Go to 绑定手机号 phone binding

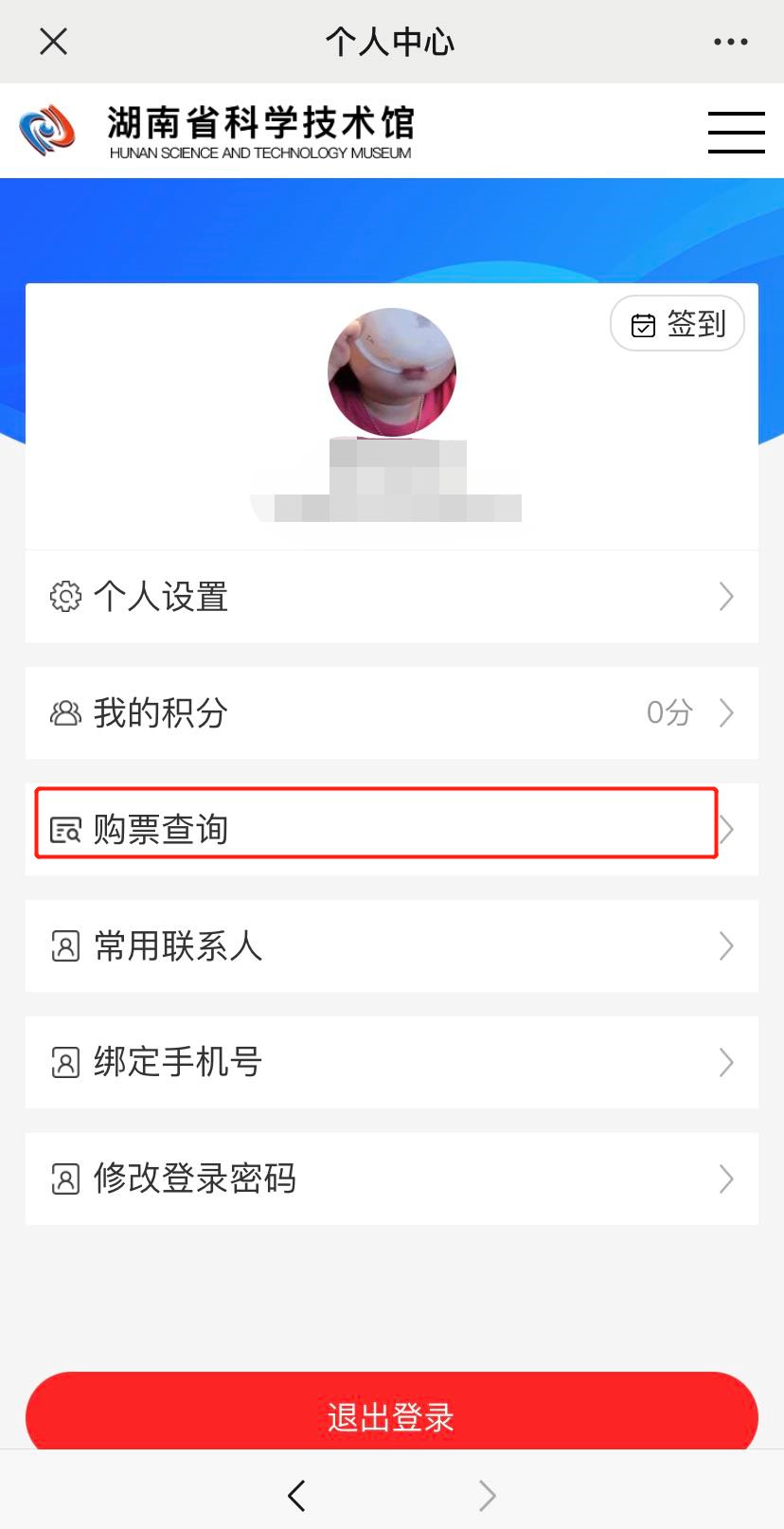391,1062
